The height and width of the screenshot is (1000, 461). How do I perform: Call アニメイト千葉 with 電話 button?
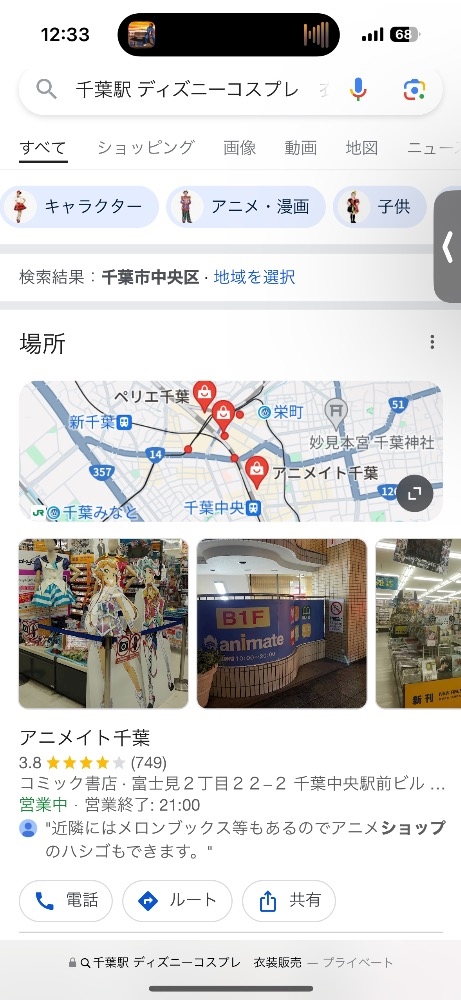pyautogui.click(x=66, y=901)
